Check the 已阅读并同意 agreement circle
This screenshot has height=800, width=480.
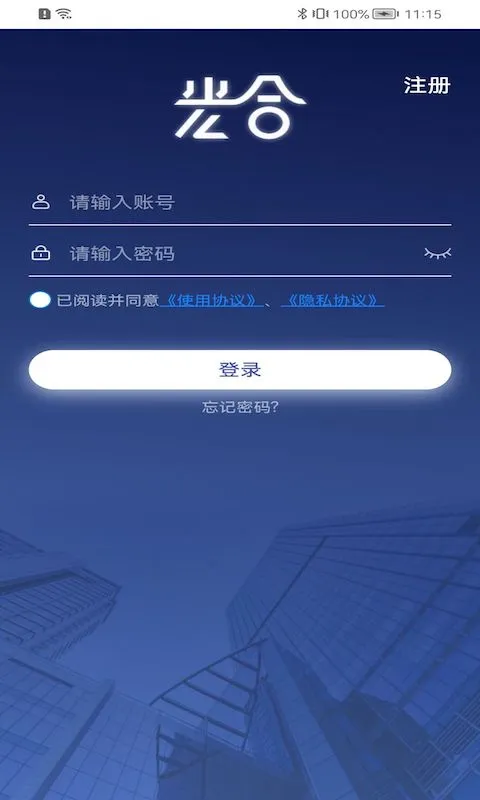[40, 300]
